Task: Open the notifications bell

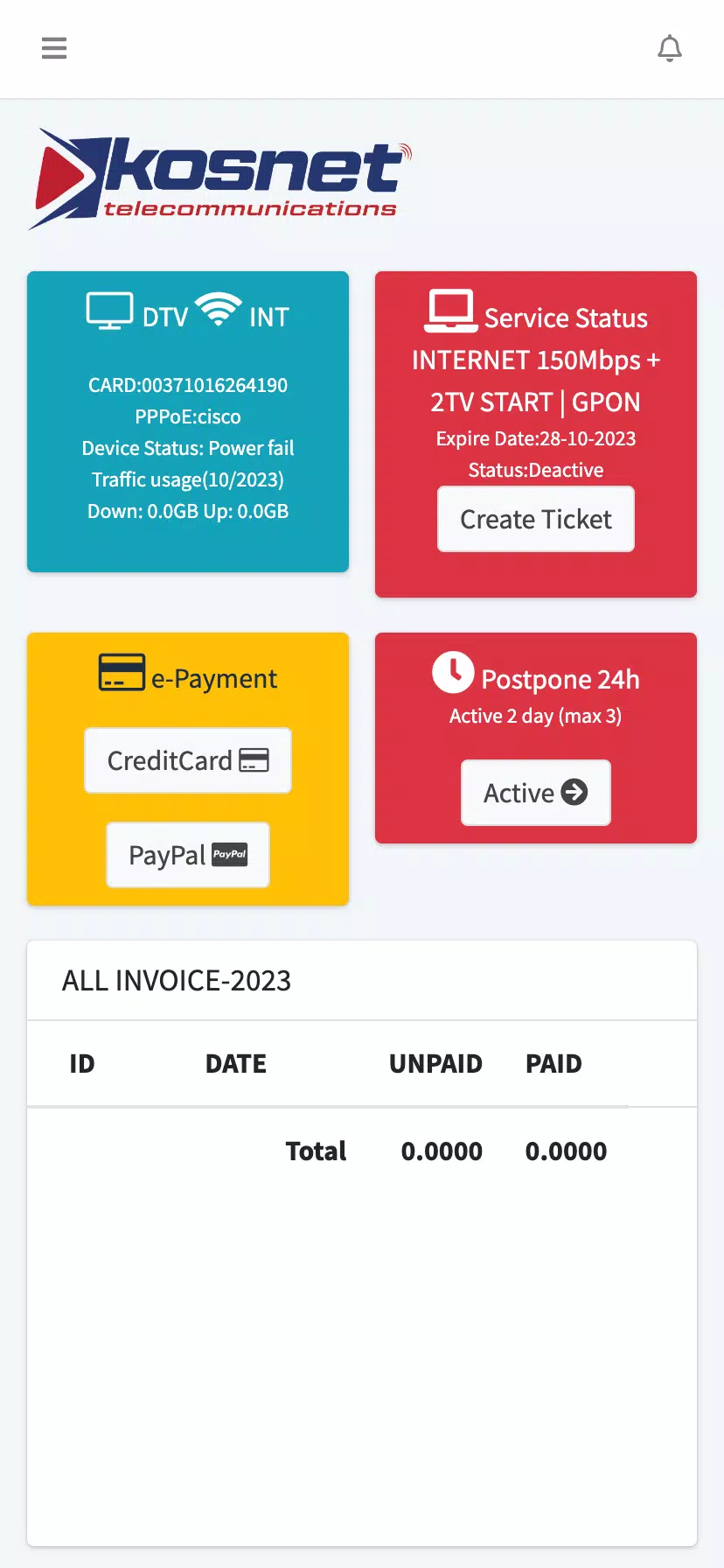Action: pos(670,48)
